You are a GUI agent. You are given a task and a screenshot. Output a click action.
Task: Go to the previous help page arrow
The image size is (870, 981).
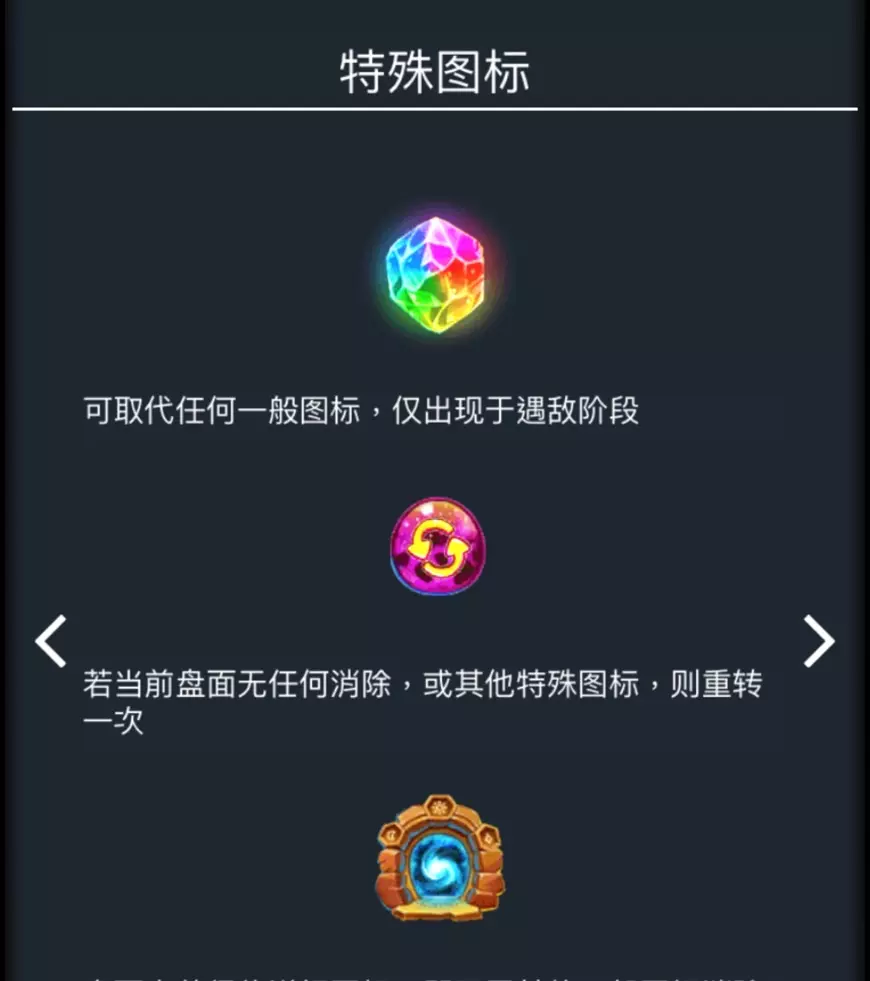pos(51,641)
